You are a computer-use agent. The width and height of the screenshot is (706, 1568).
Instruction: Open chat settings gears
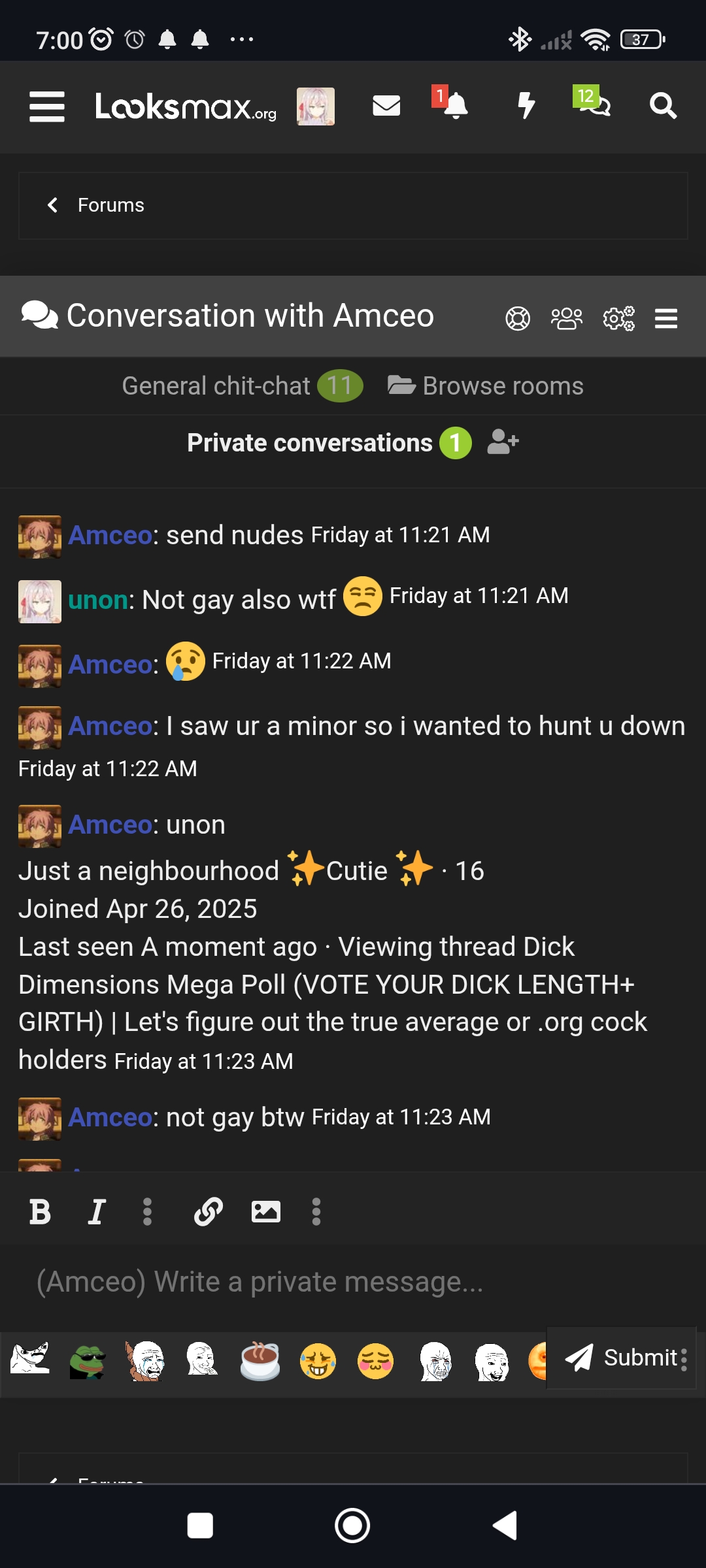click(618, 319)
